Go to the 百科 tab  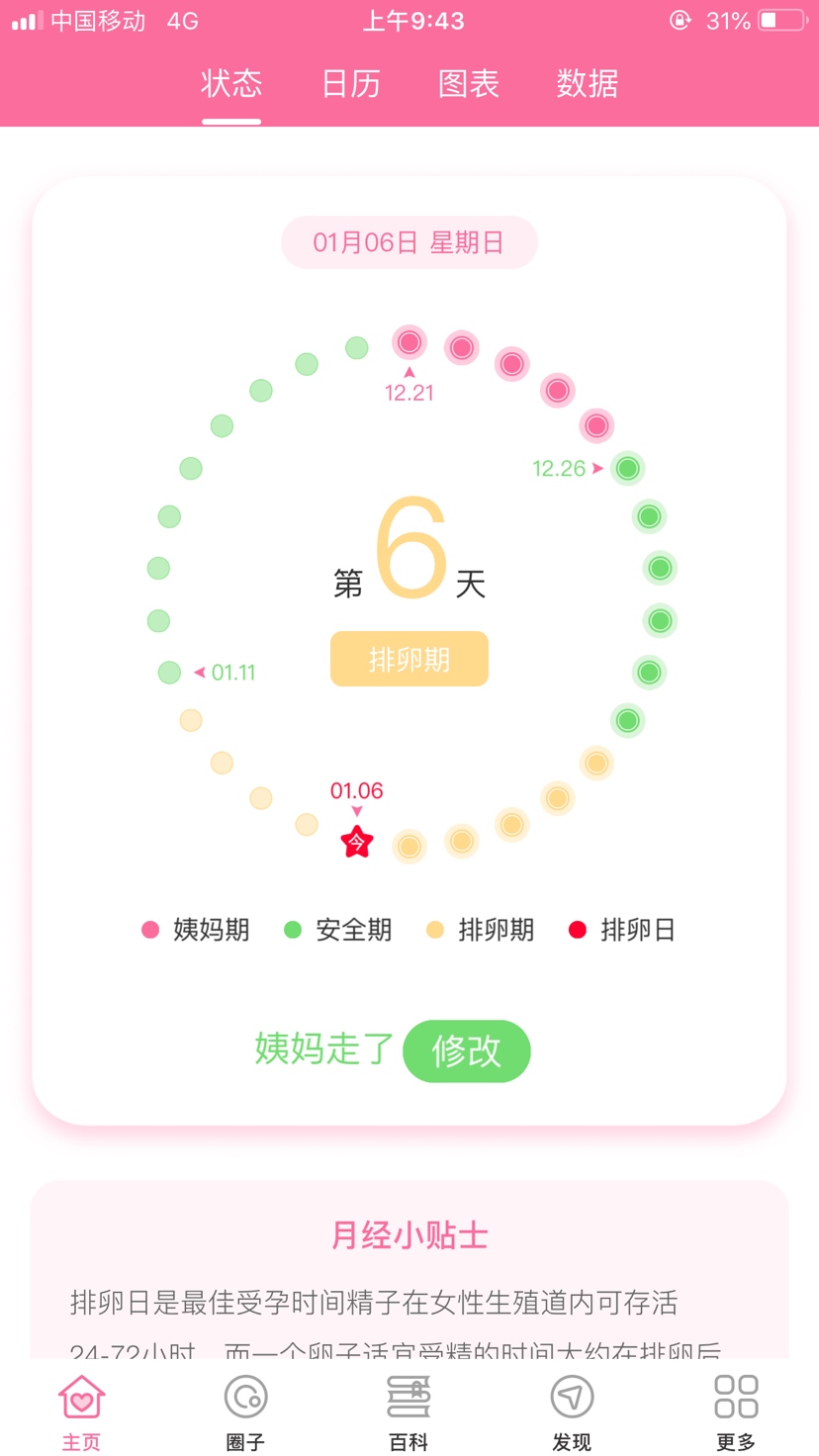409,1411
